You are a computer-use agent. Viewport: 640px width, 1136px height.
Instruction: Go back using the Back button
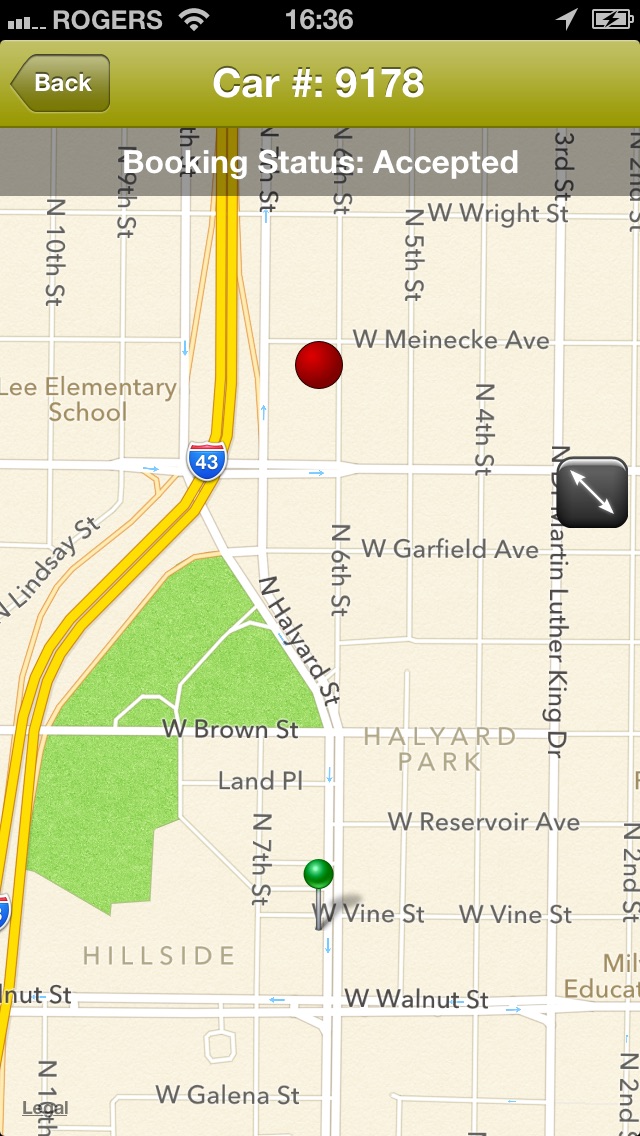click(x=60, y=84)
